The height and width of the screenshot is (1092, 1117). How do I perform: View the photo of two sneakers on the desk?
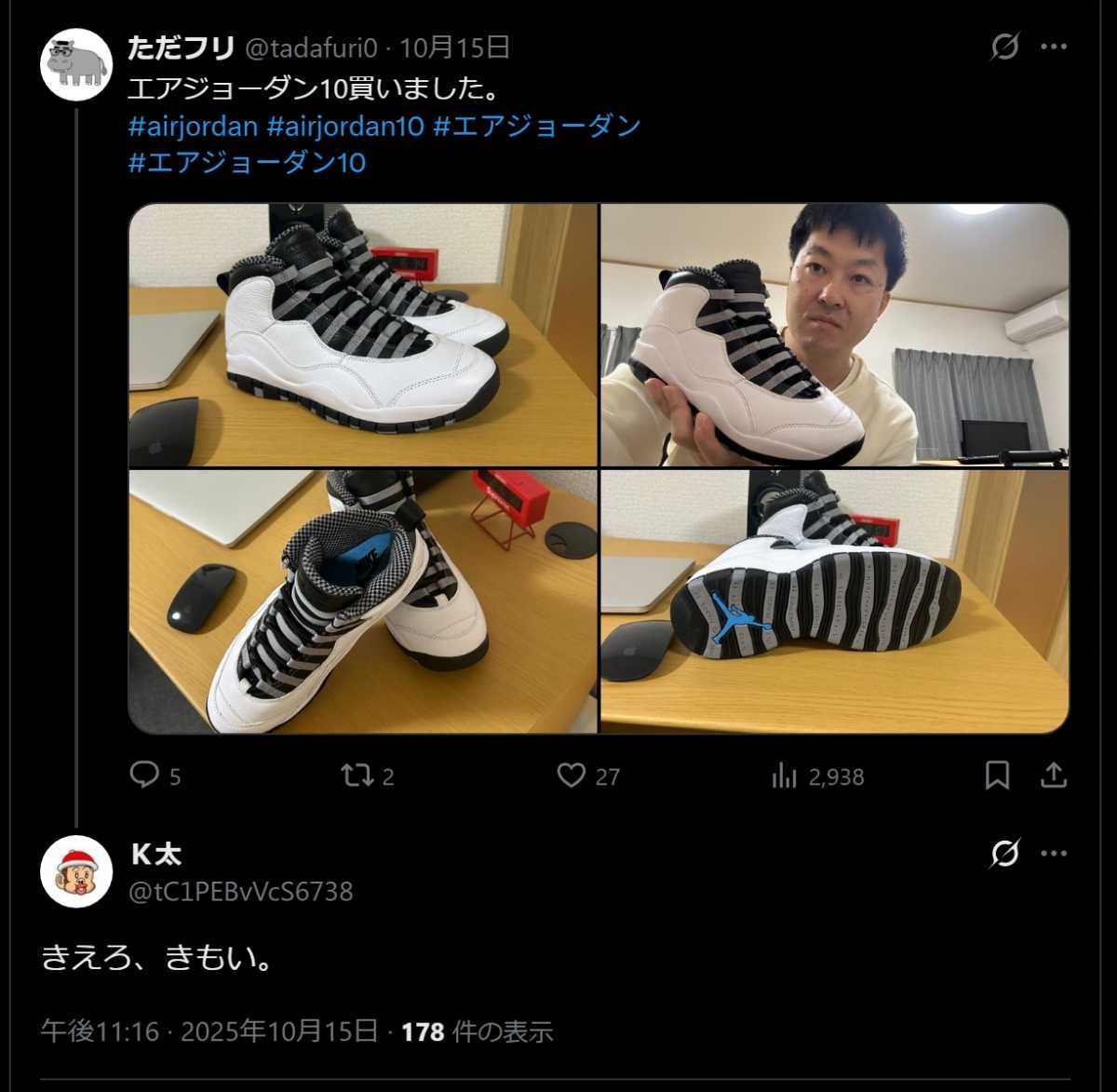[x=363, y=335]
